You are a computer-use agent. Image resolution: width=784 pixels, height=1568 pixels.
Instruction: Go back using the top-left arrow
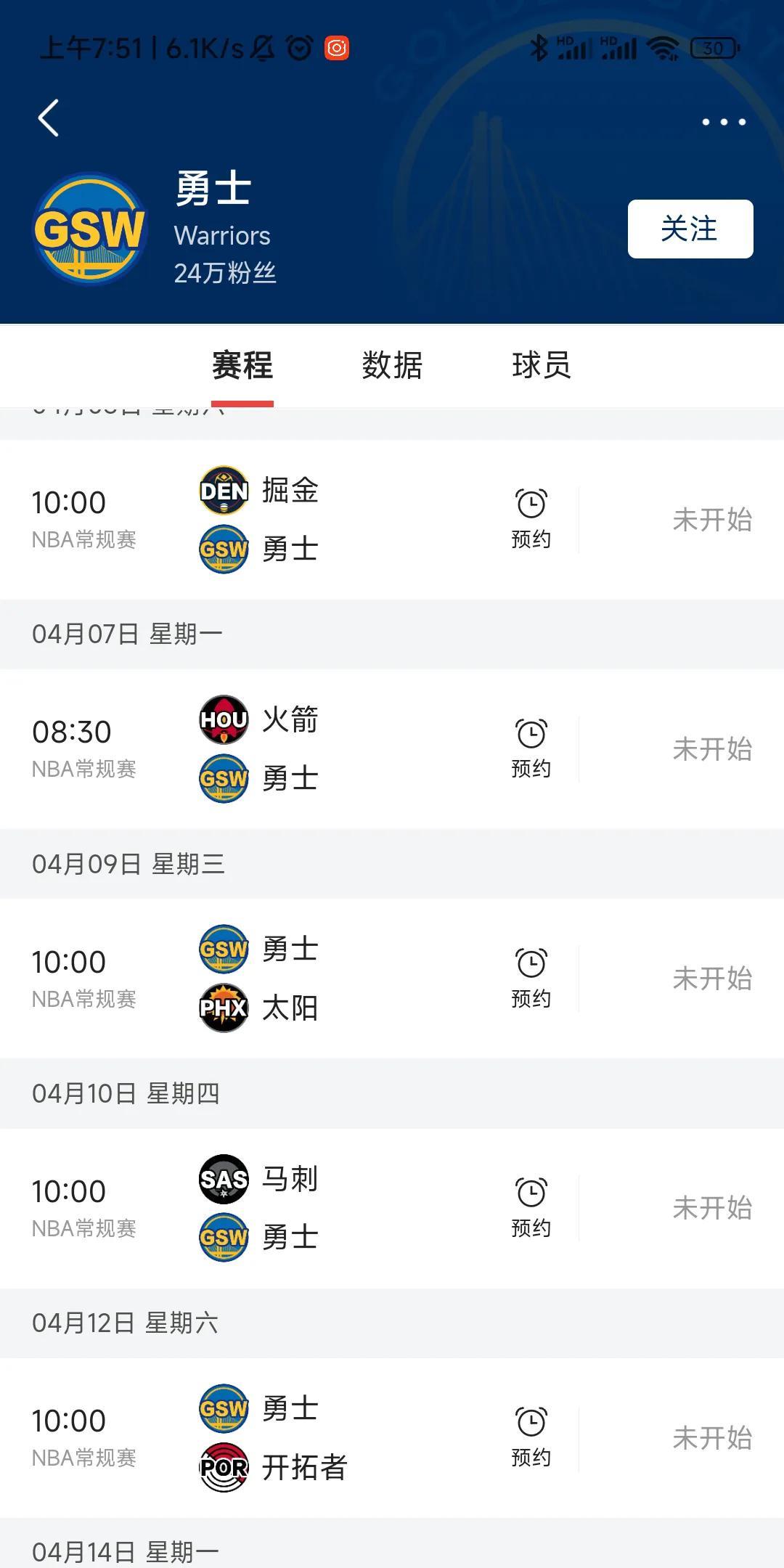pos(49,118)
